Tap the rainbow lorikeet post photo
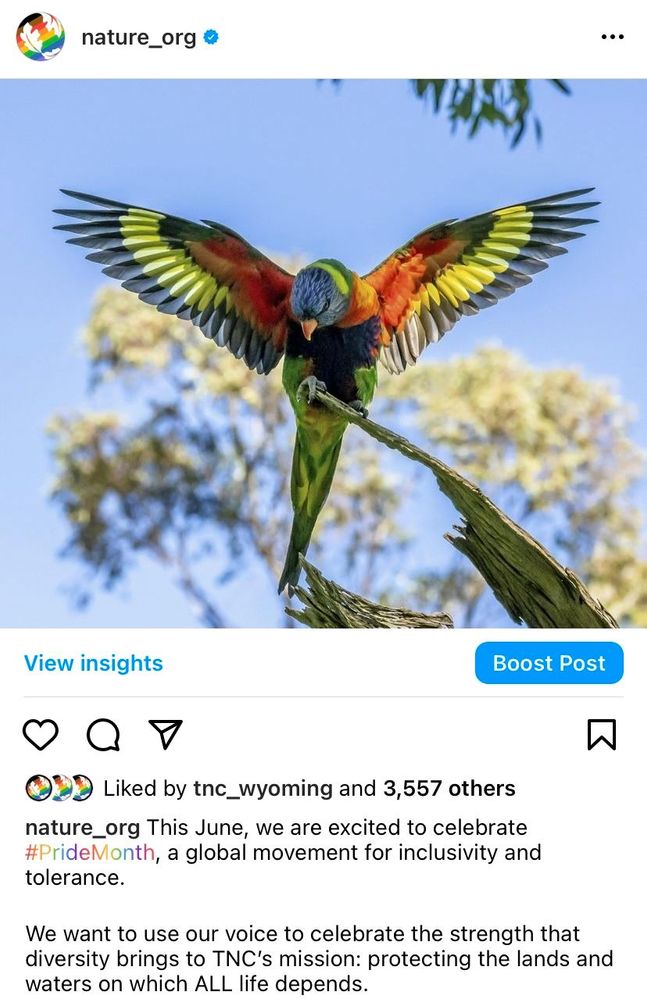Image resolution: width=647 pixels, height=999 pixels. tap(323, 353)
